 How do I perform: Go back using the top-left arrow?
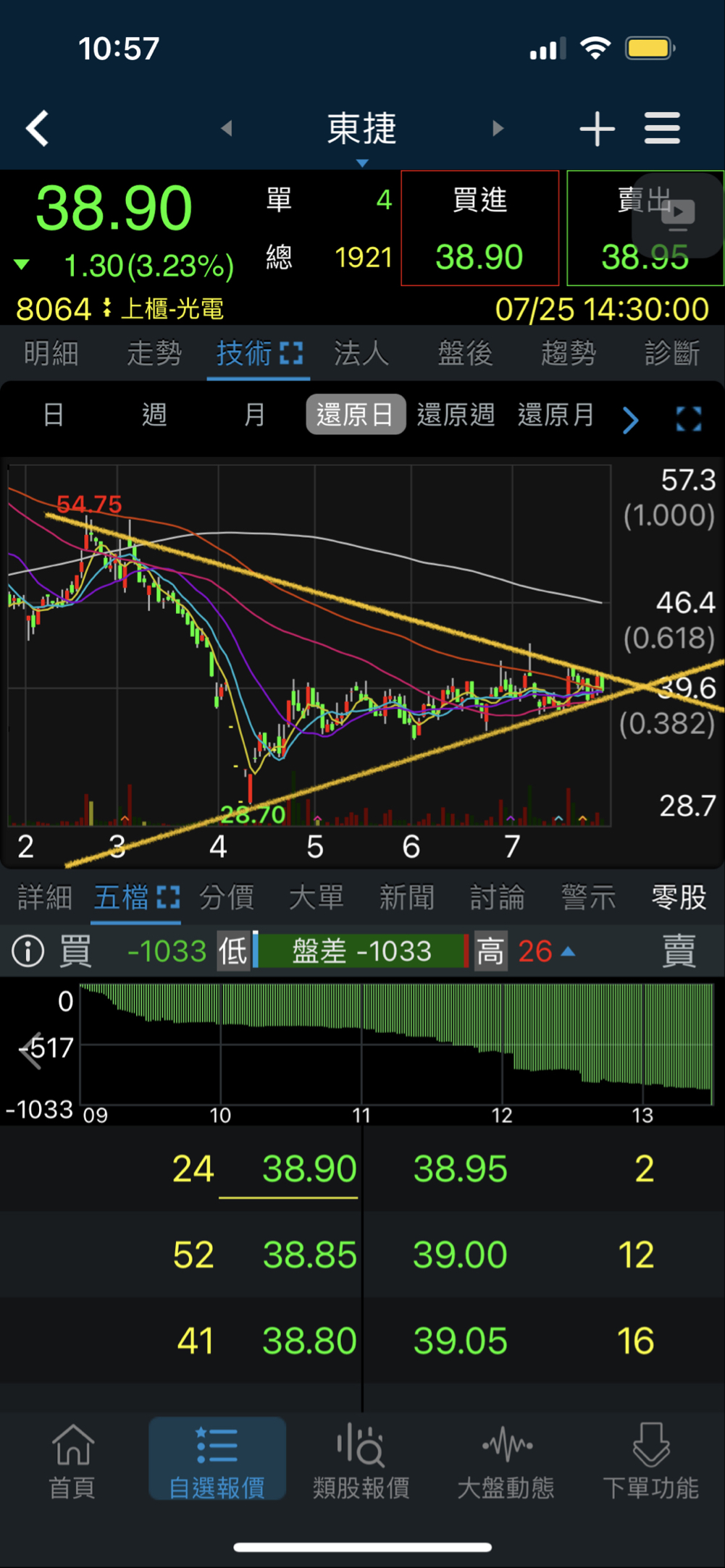point(38,129)
